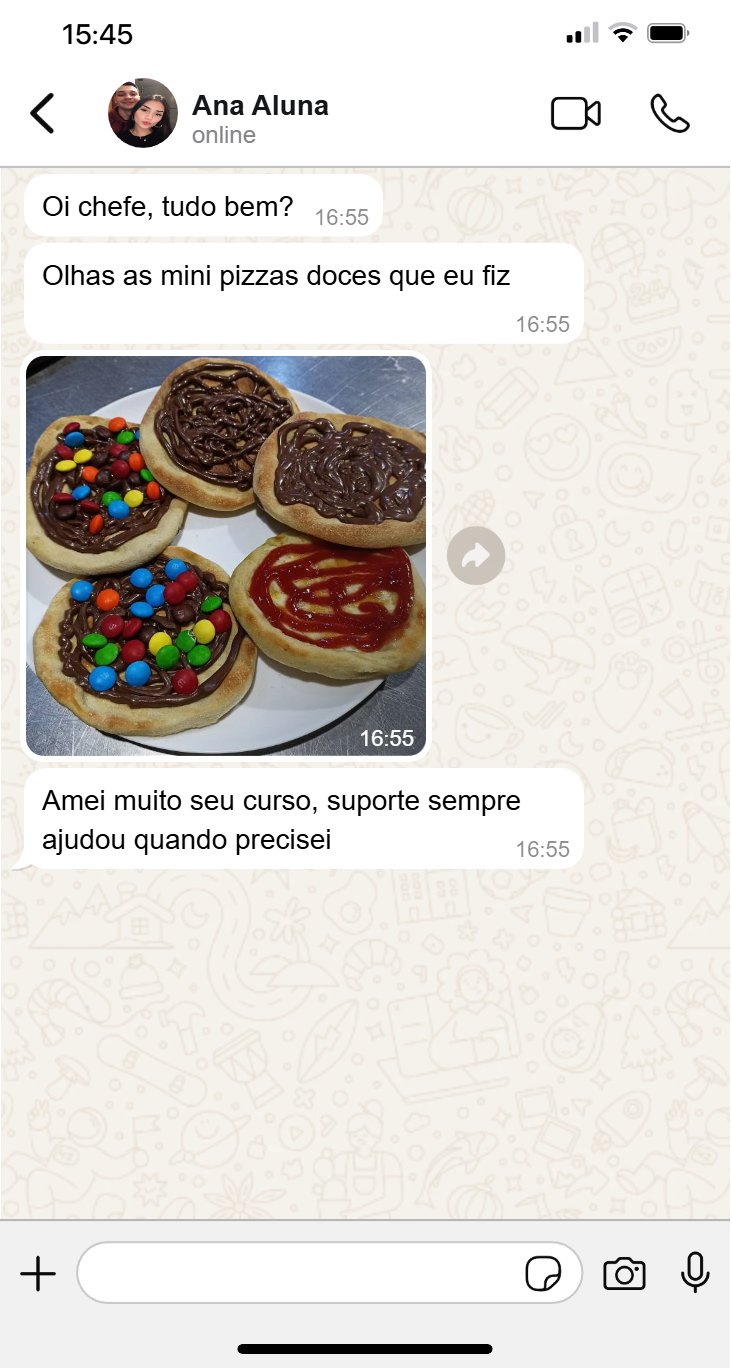Open the mini pizzas photo
This screenshot has width=732, height=1370.
226,556
